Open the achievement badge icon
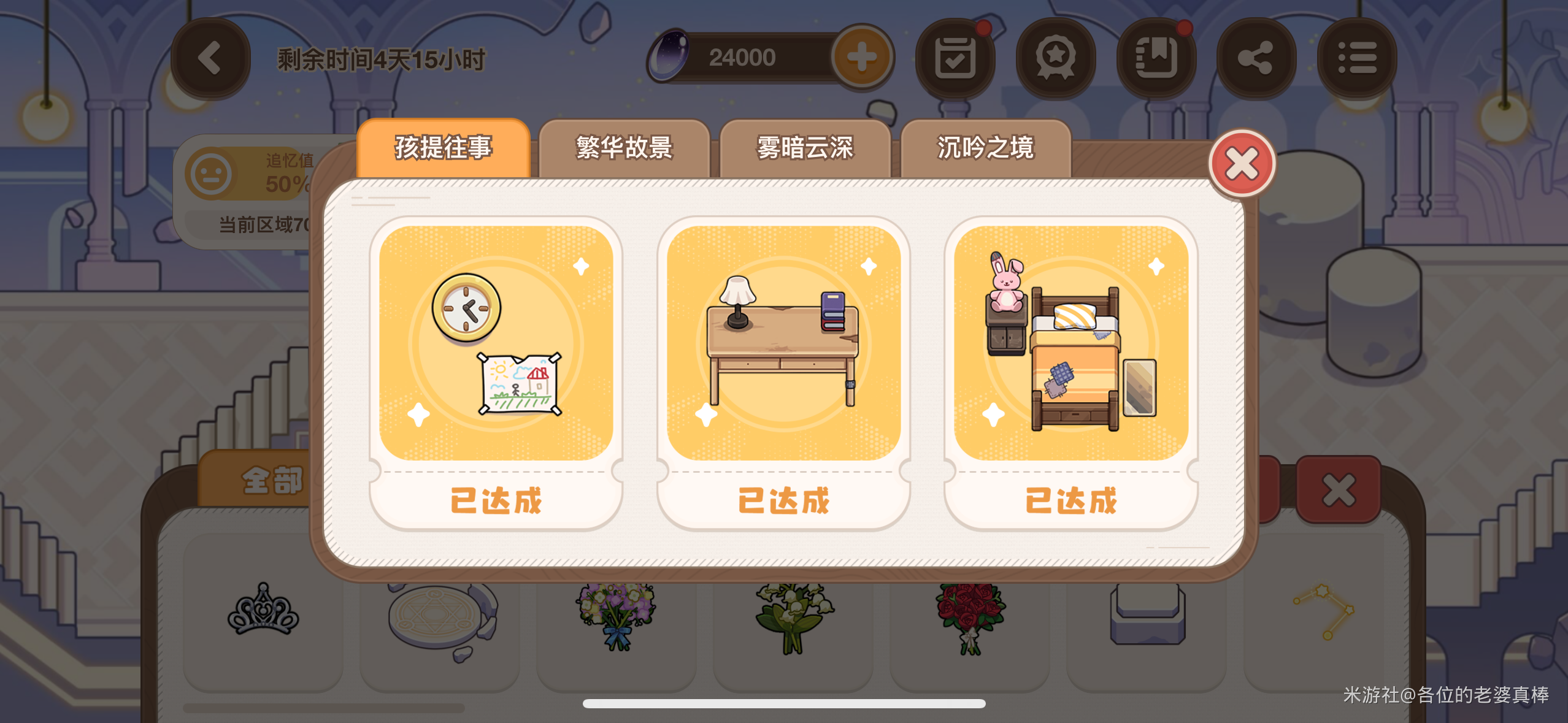This screenshot has width=1568, height=723. (x=1055, y=58)
